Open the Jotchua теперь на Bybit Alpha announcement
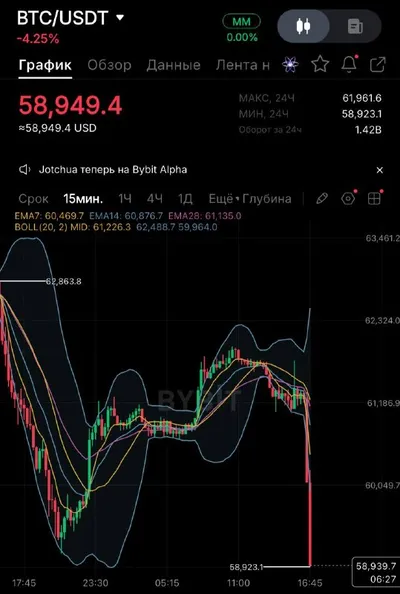400x594 pixels. coord(113,169)
